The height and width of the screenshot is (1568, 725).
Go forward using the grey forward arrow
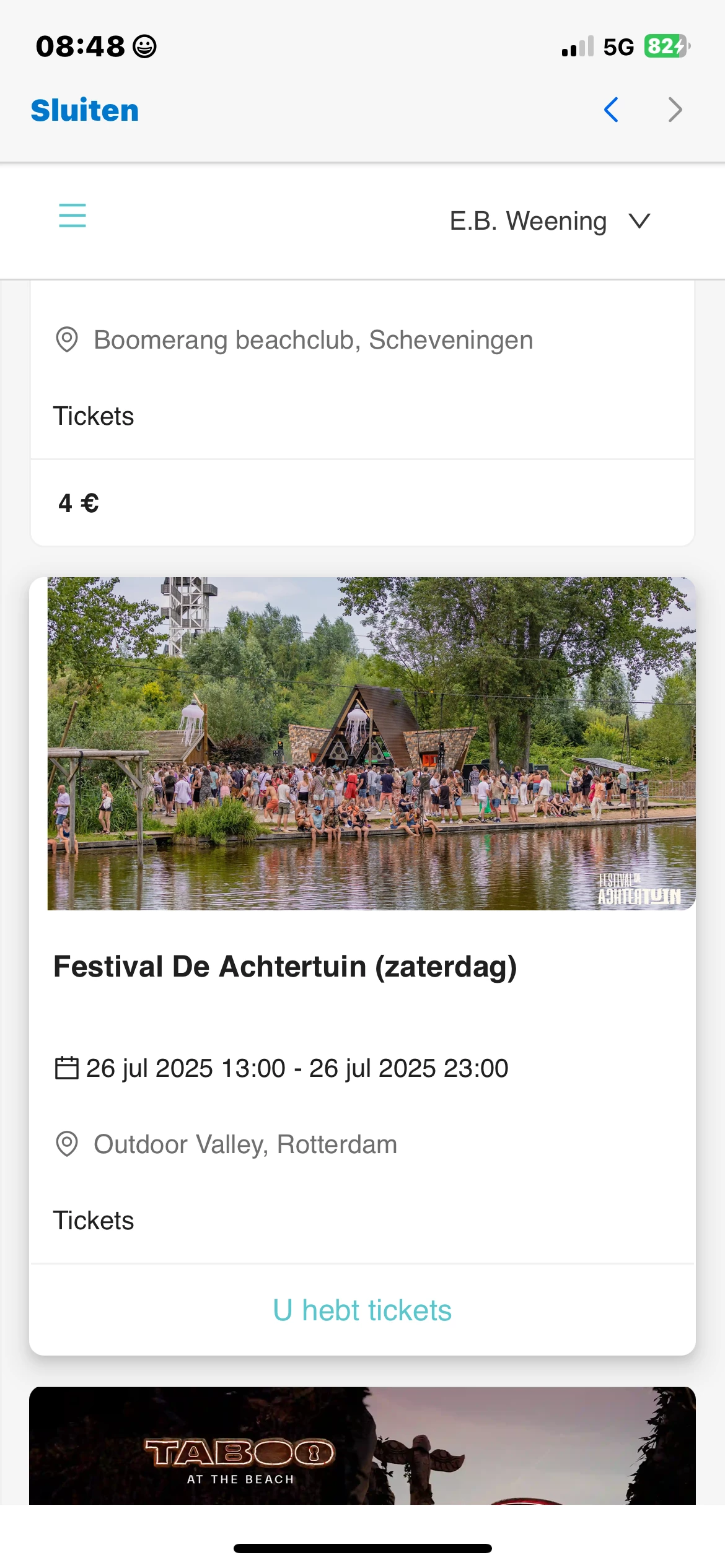click(x=675, y=110)
